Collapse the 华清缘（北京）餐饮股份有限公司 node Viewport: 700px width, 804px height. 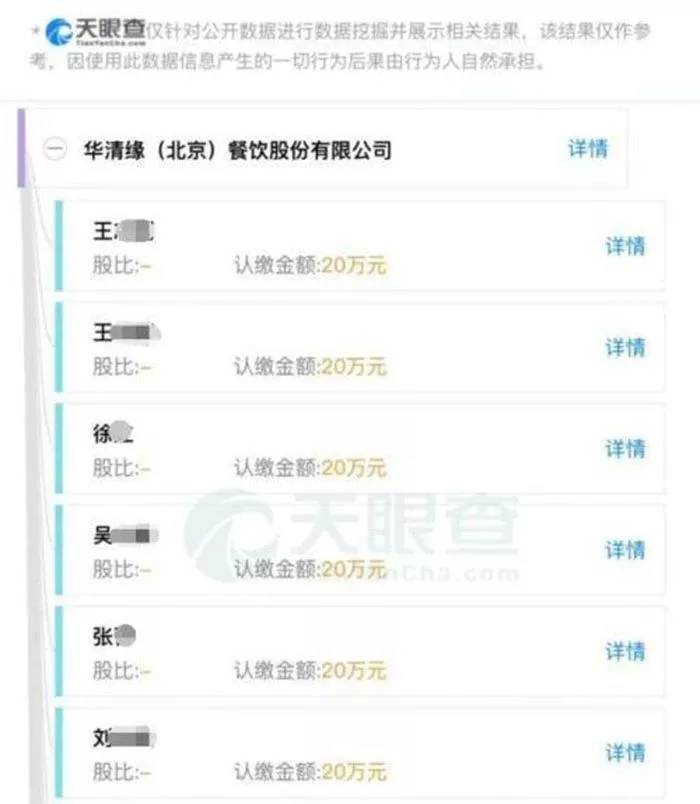[x=56, y=151]
